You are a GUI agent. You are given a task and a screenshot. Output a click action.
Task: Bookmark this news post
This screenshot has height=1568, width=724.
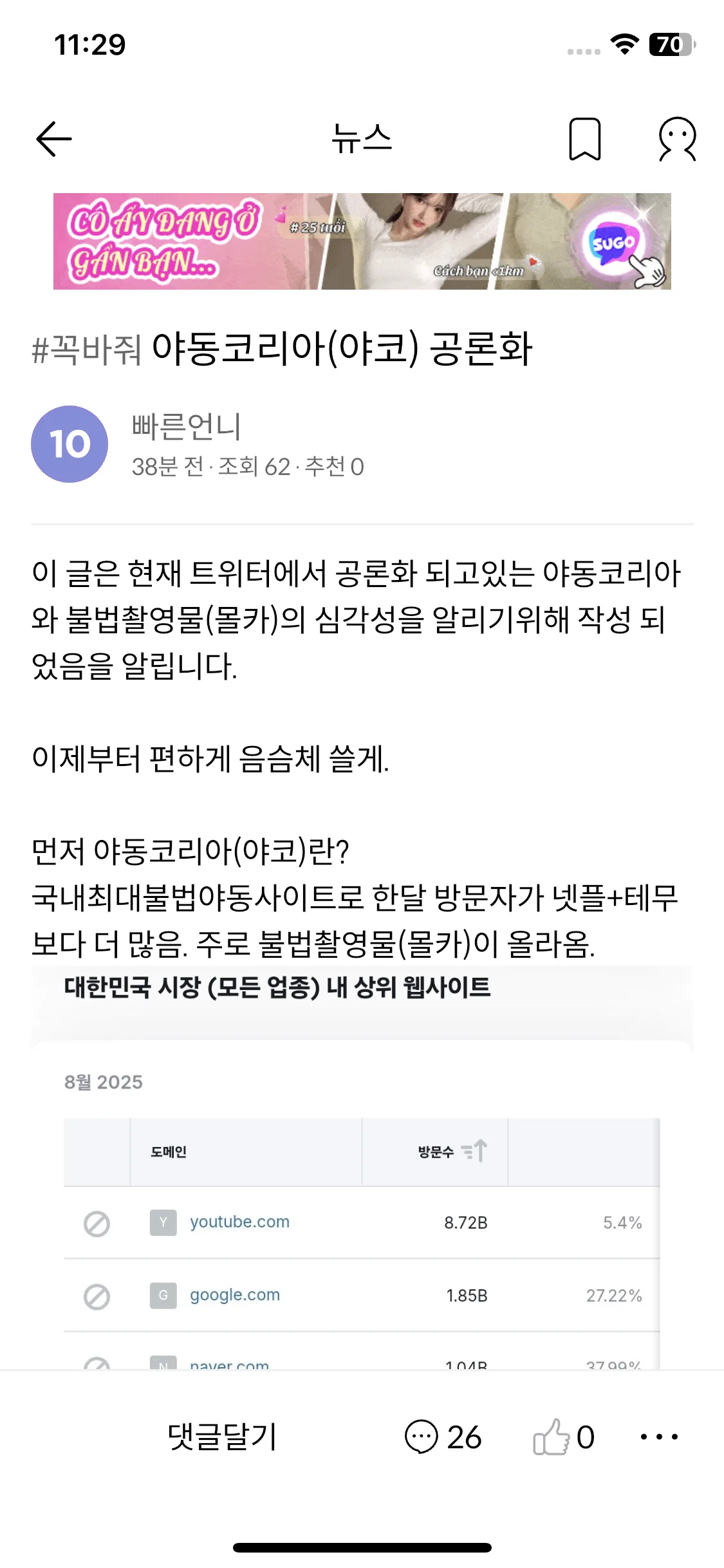[x=584, y=139]
